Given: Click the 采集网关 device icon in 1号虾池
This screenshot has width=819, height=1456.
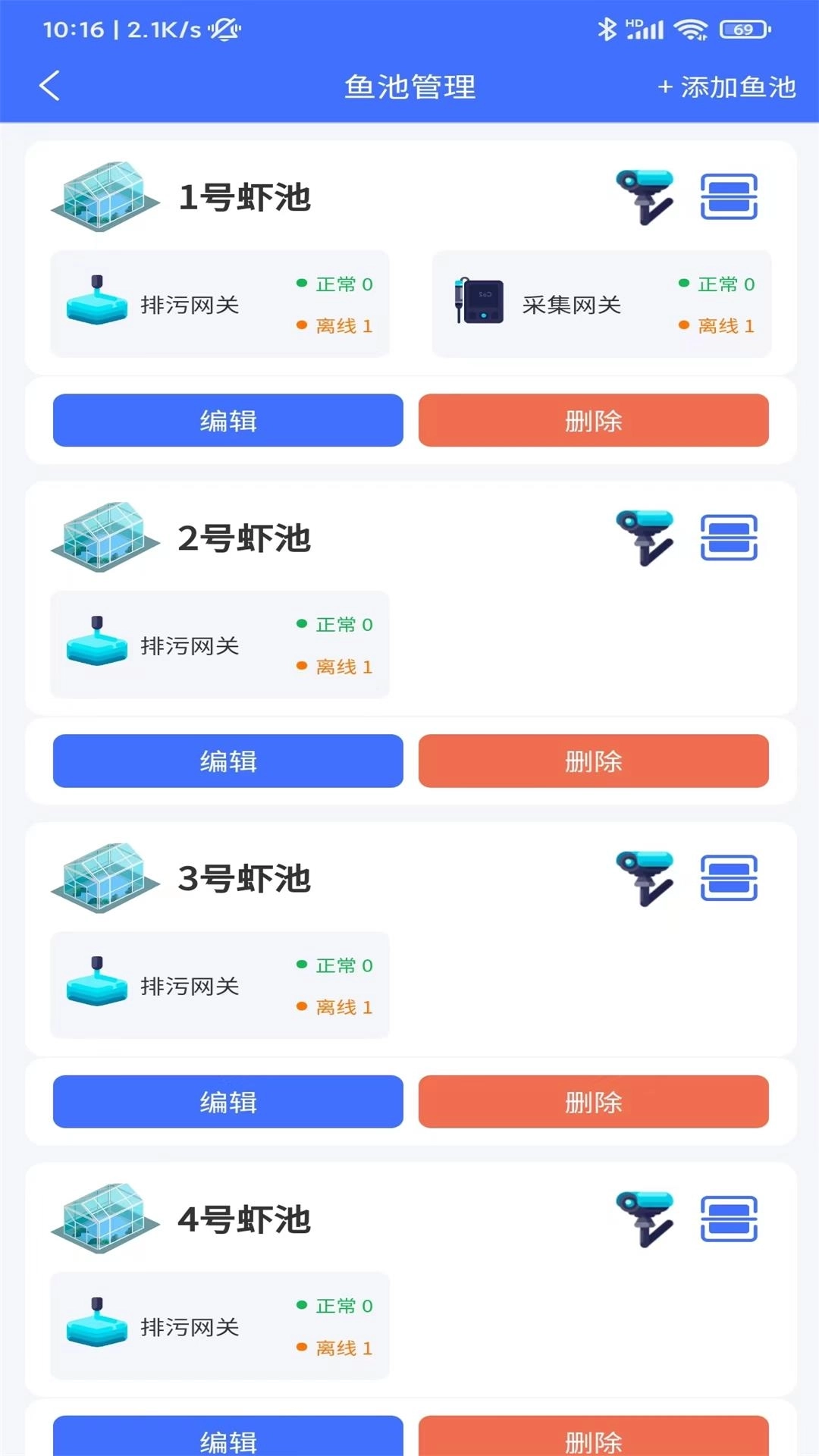Looking at the screenshot, I should click(x=479, y=301).
